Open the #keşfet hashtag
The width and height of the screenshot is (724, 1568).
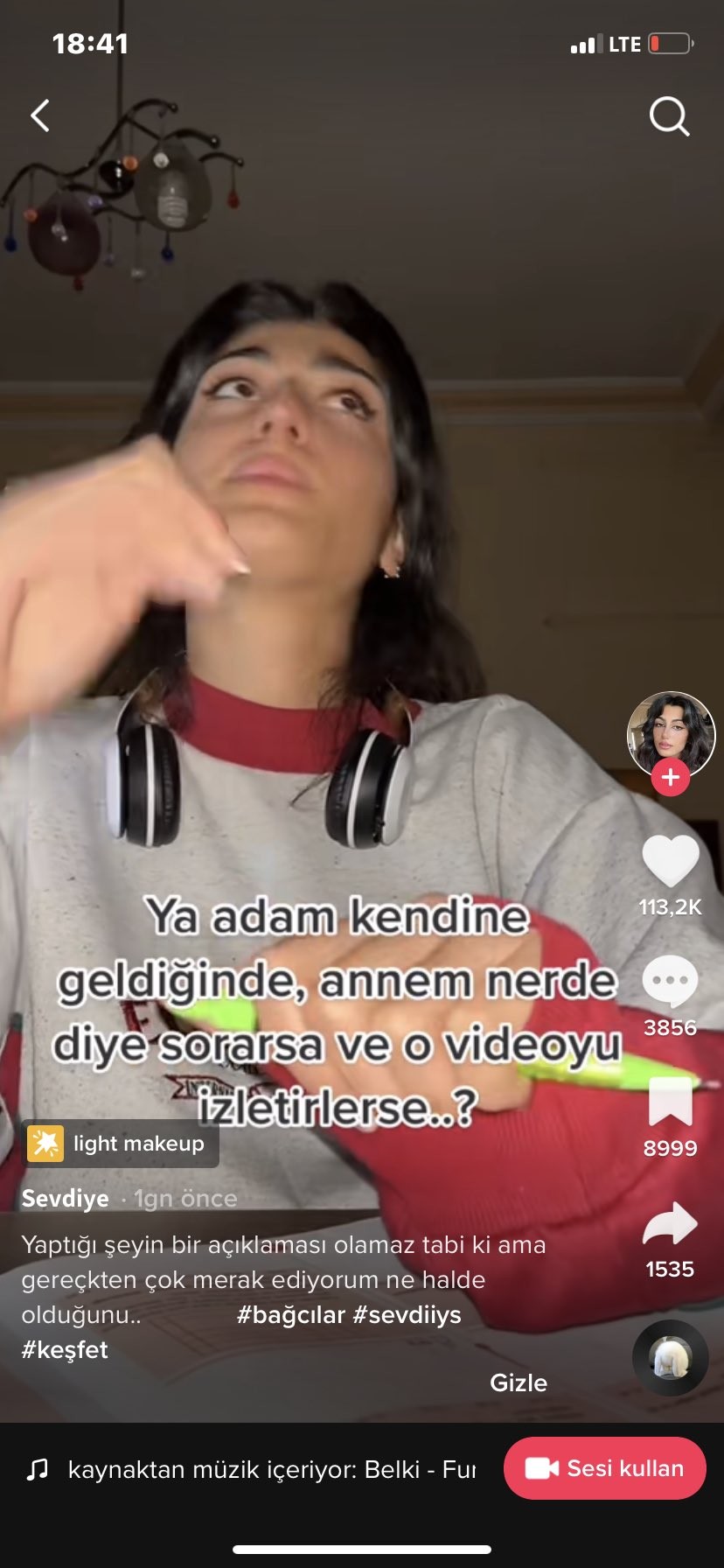tap(65, 1349)
